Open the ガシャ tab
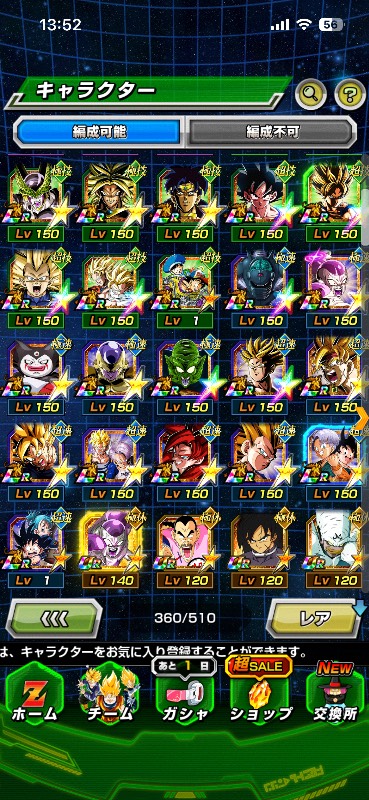The image size is (369, 800). click(184, 695)
